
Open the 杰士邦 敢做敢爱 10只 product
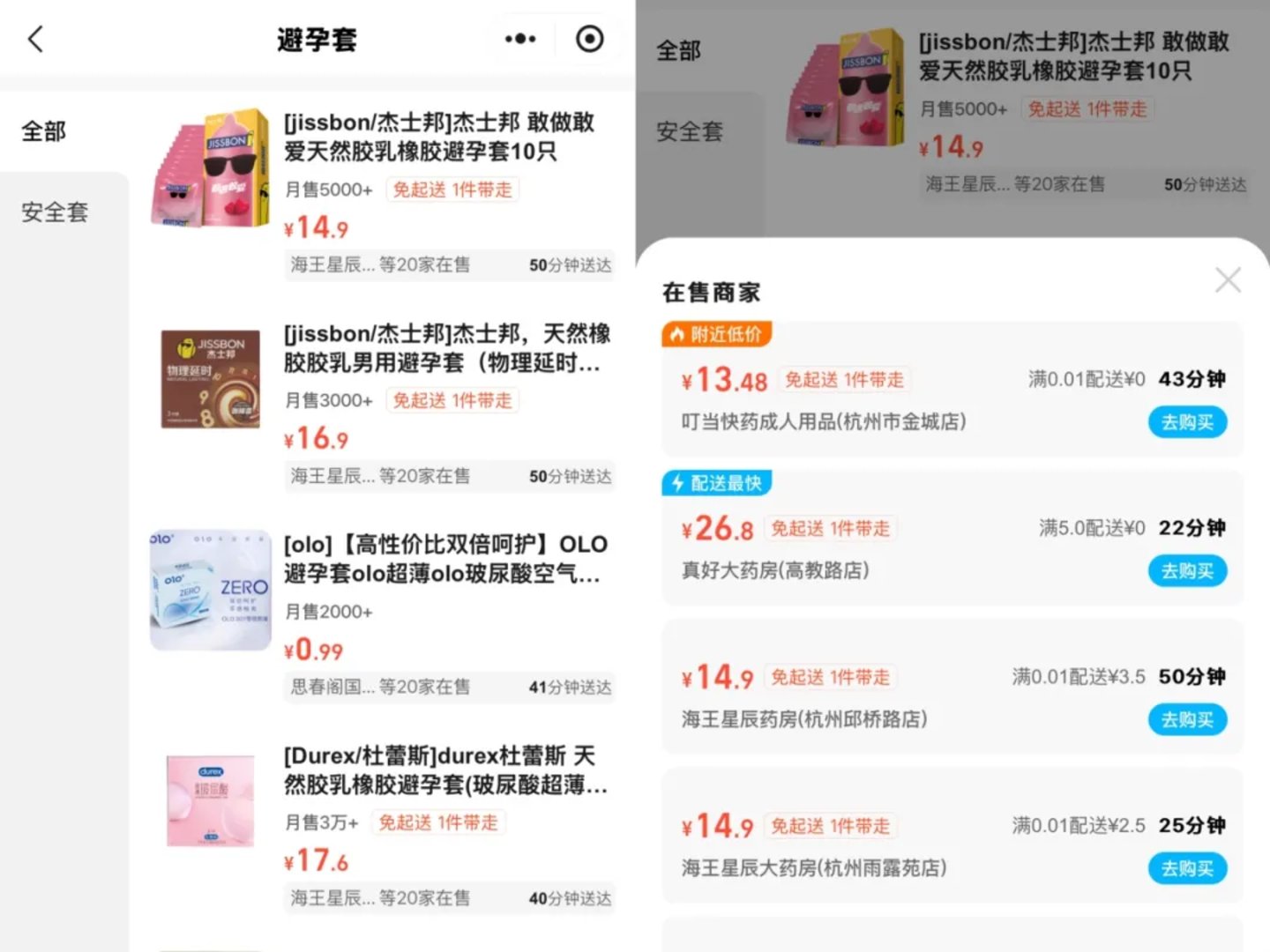click(438, 137)
